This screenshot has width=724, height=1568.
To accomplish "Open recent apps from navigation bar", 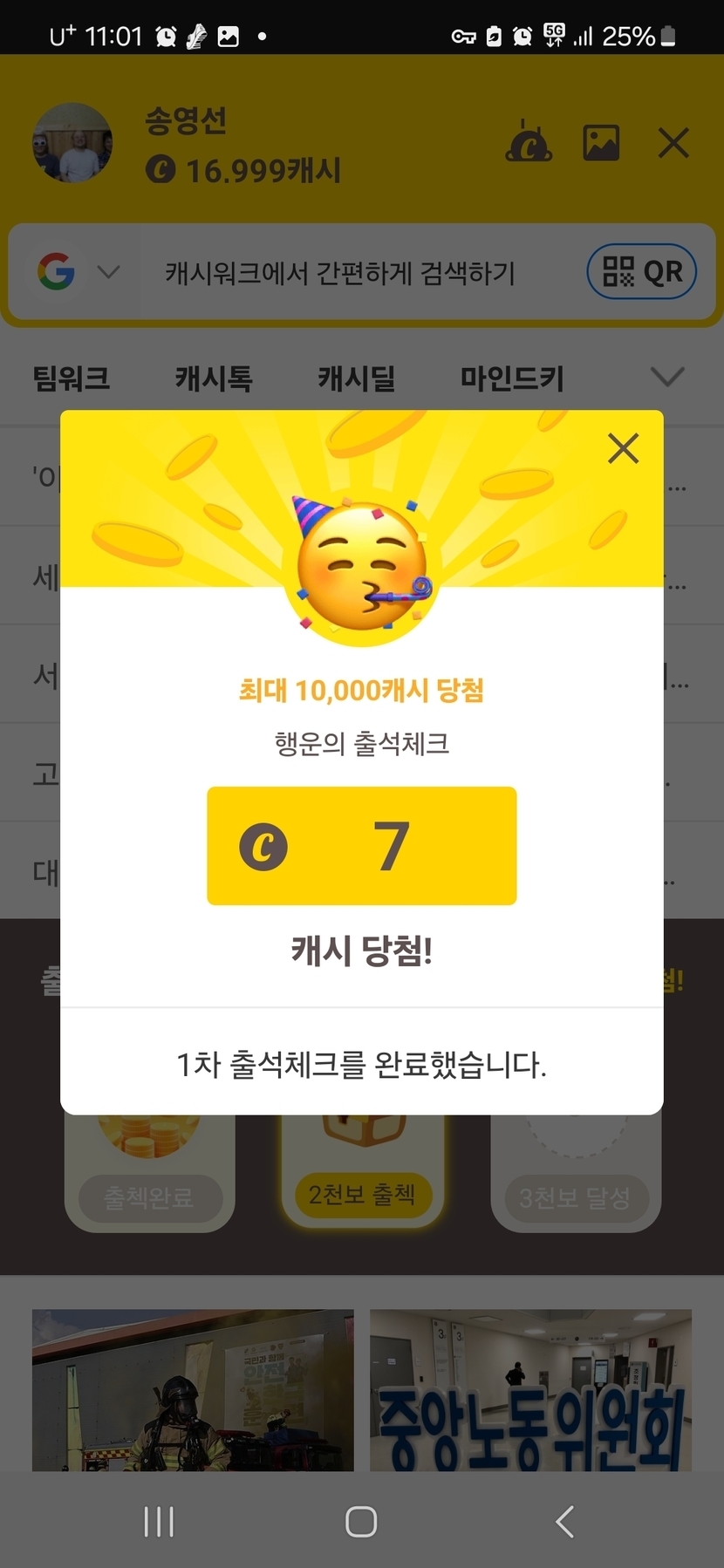I will pyautogui.click(x=159, y=1522).
